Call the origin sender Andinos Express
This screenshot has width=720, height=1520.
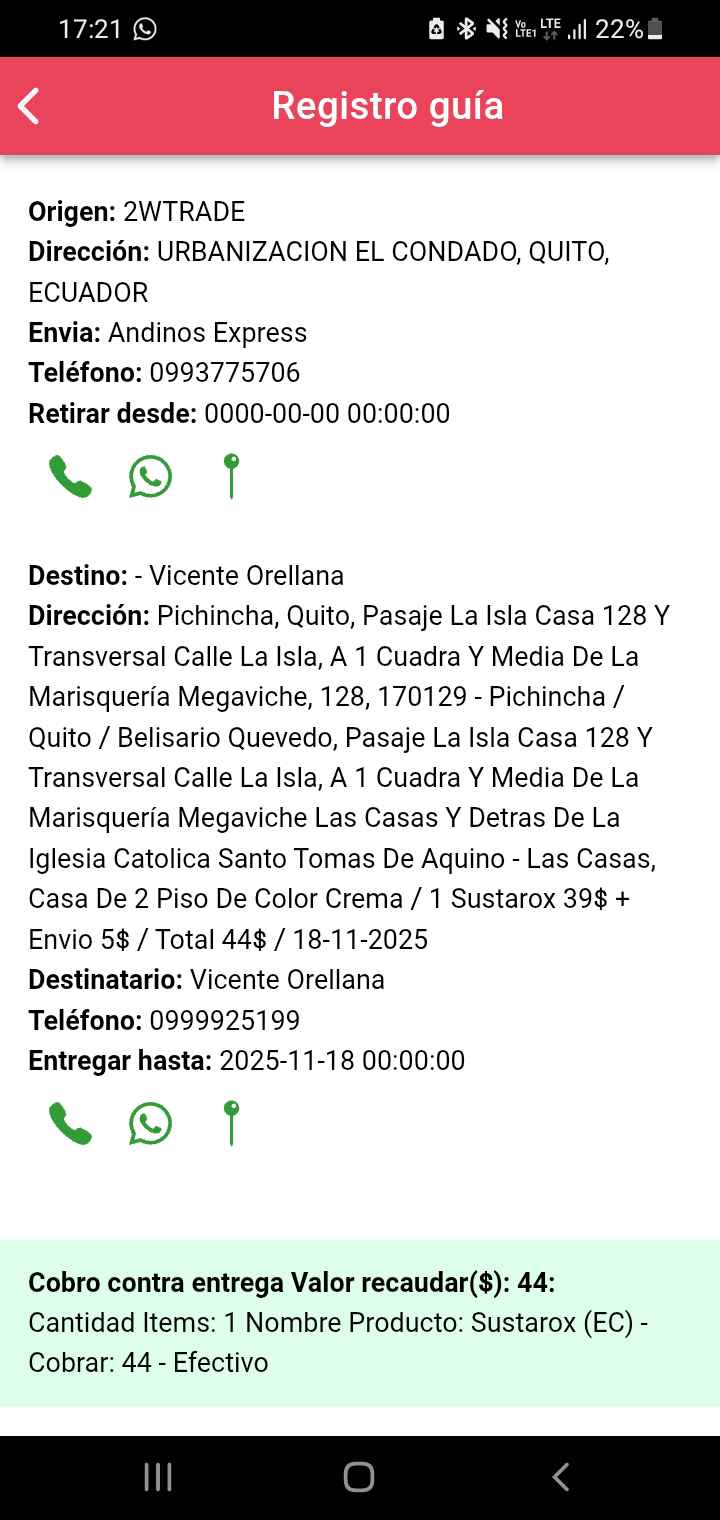[70, 477]
